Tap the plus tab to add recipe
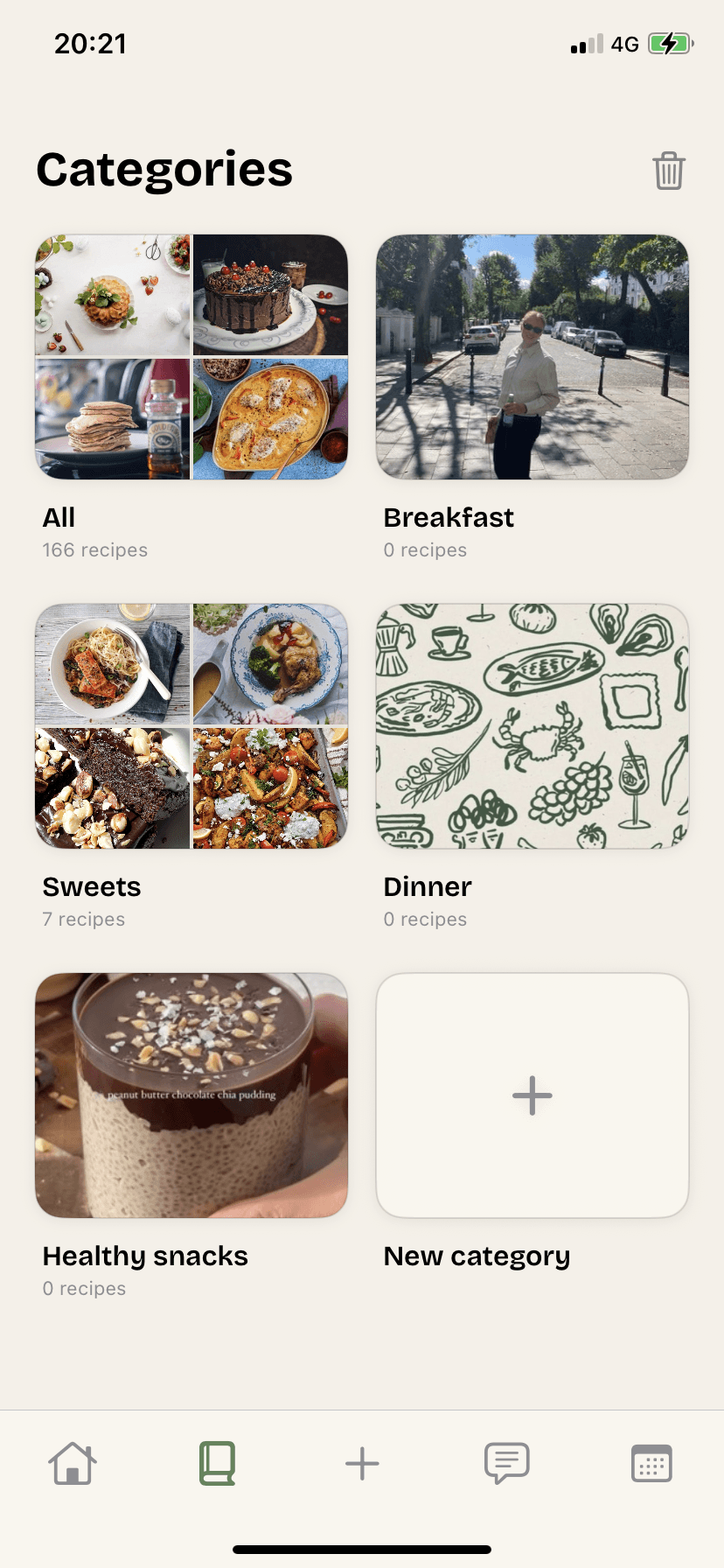Viewport: 724px width, 1568px height. point(362,1463)
